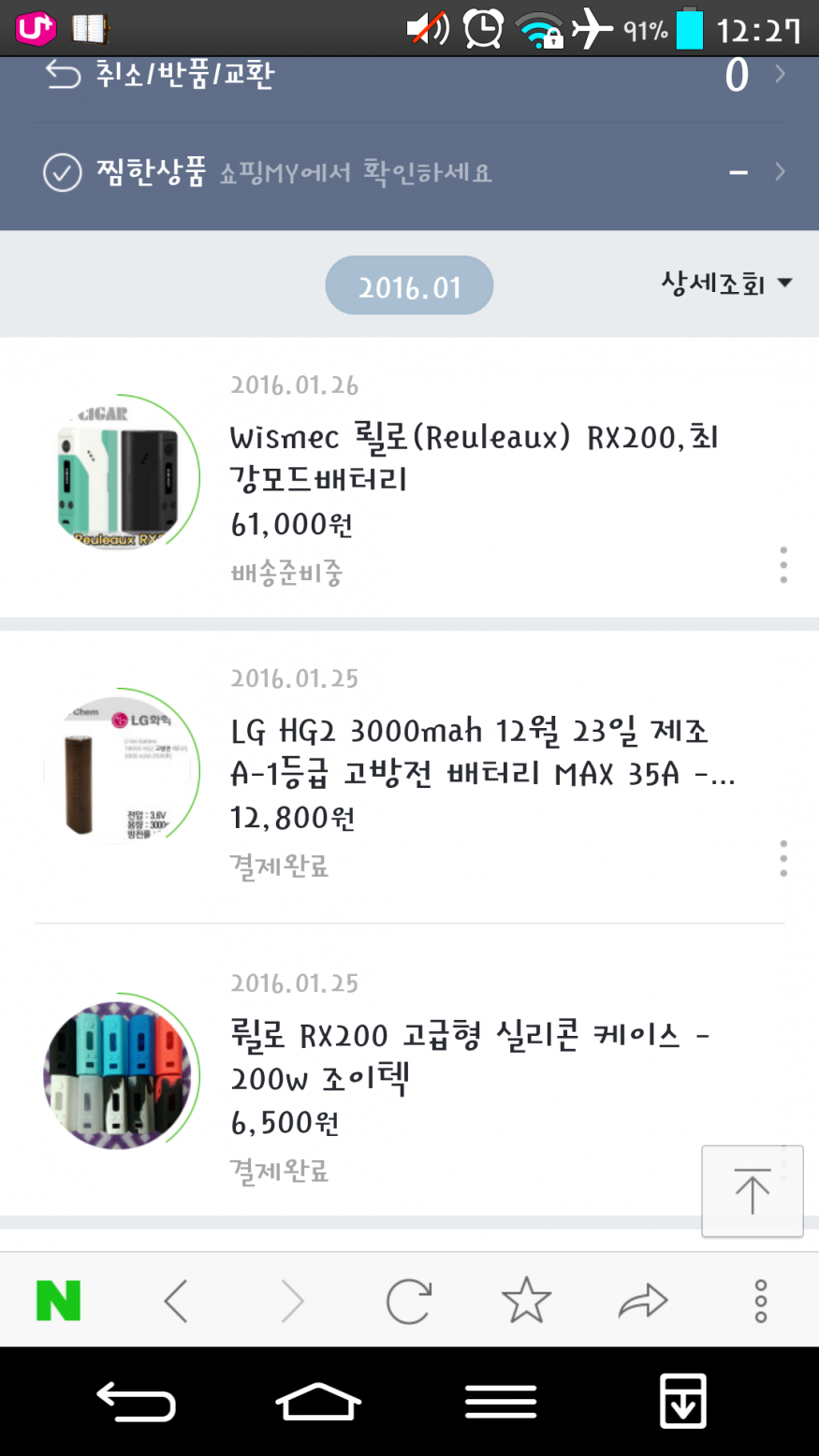The image size is (819, 1456).
Task: Jump back to the top of the page
Action: pyautogui.click(x=752, y=1191)
